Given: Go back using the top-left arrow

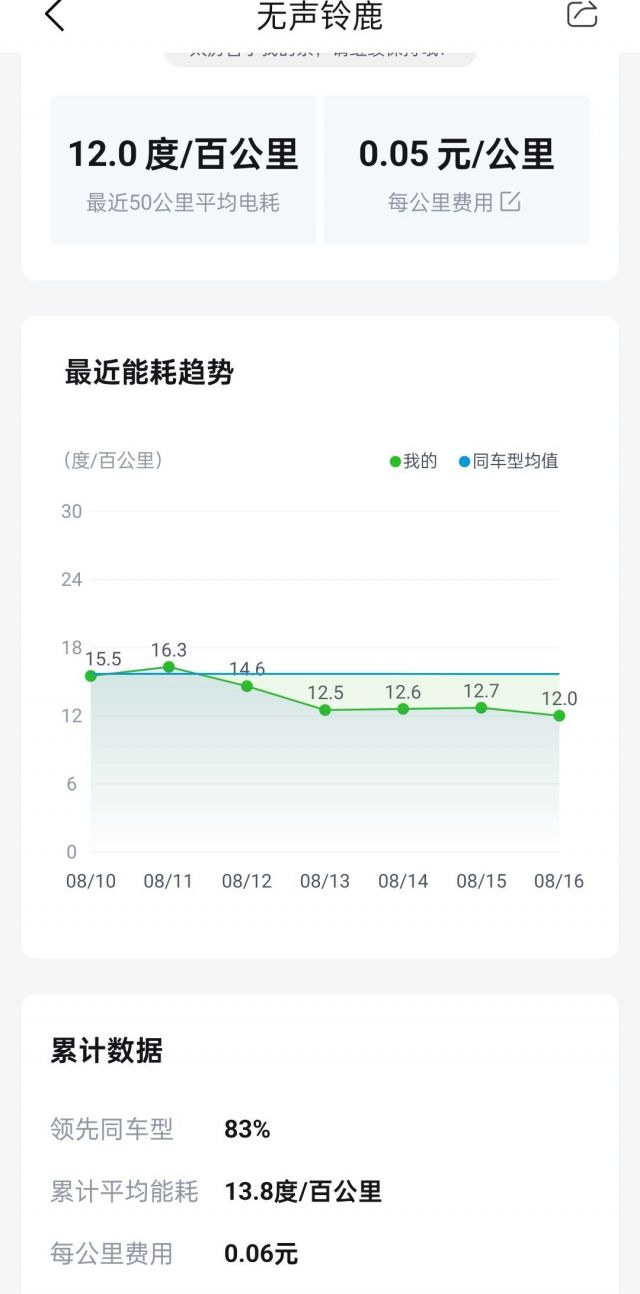Looking at the screenshot, I should point(55,16).
